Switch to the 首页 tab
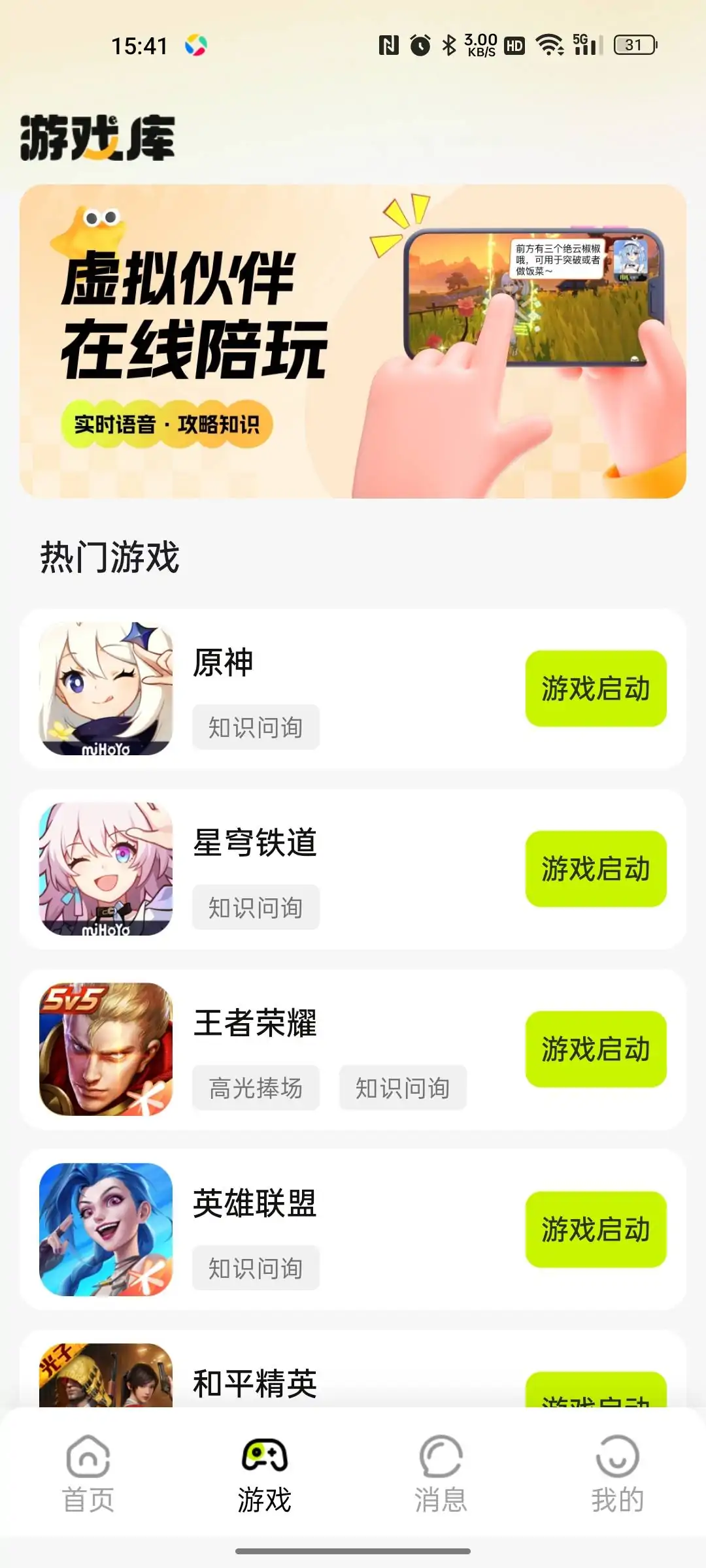 coord(88,1473)
